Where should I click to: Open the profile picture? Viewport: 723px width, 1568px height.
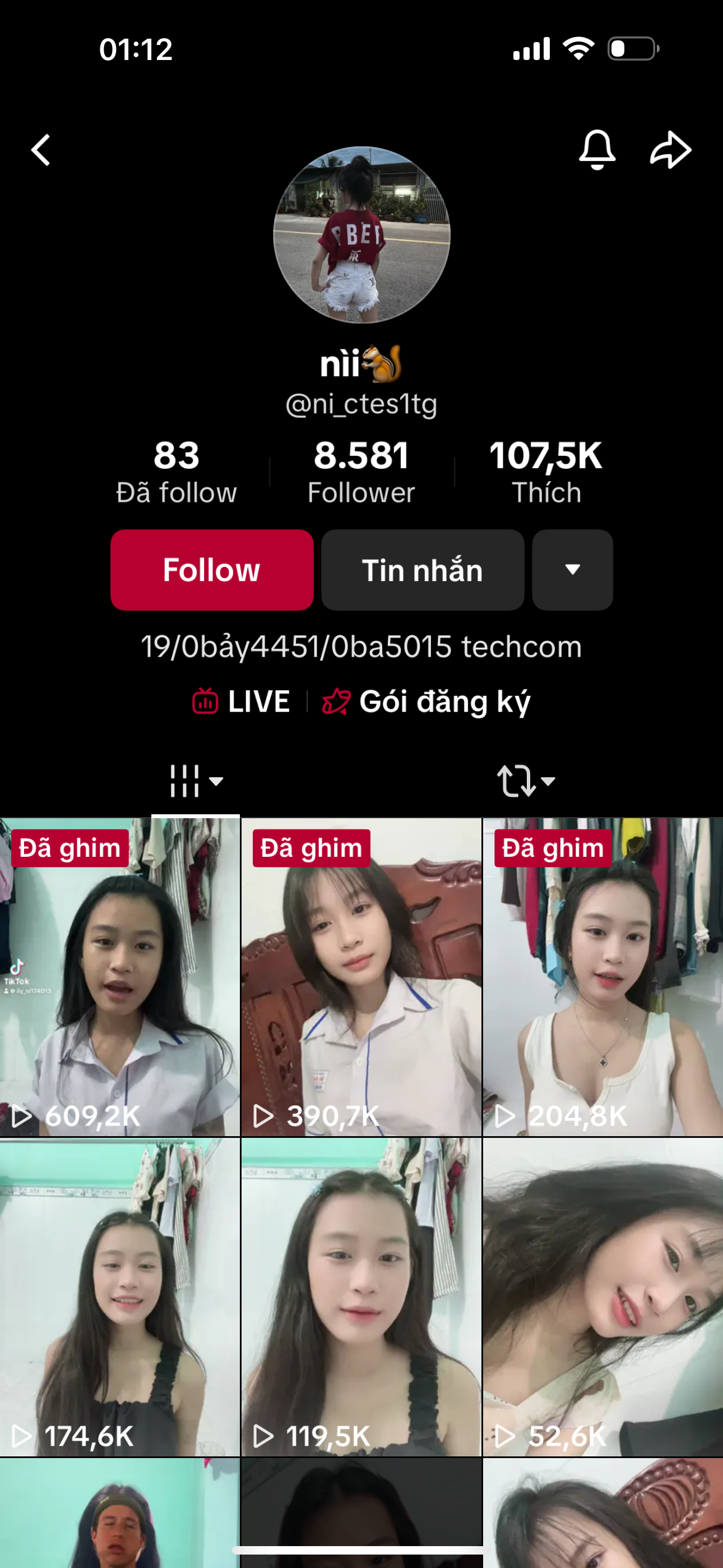coord(361,235)
